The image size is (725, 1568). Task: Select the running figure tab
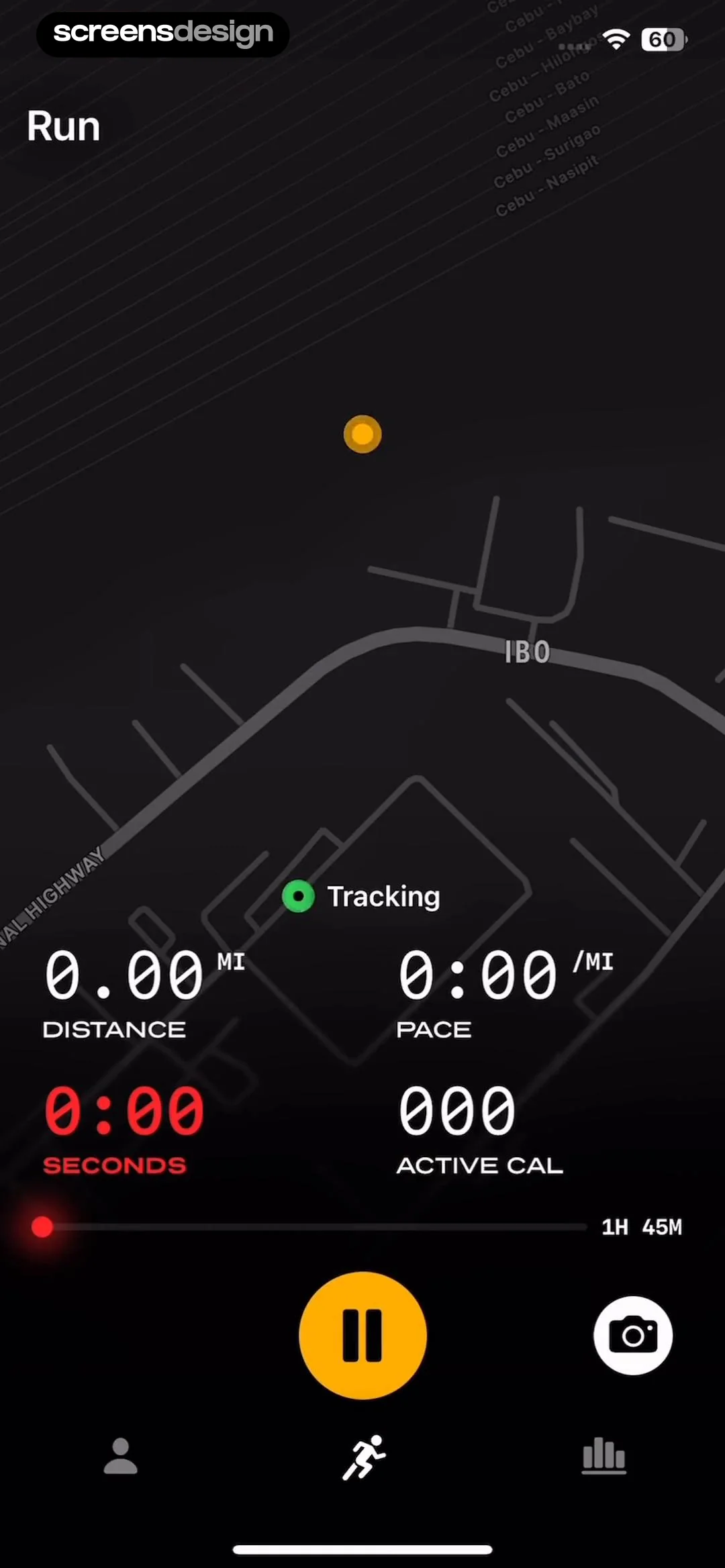[x=364, y=1457]
